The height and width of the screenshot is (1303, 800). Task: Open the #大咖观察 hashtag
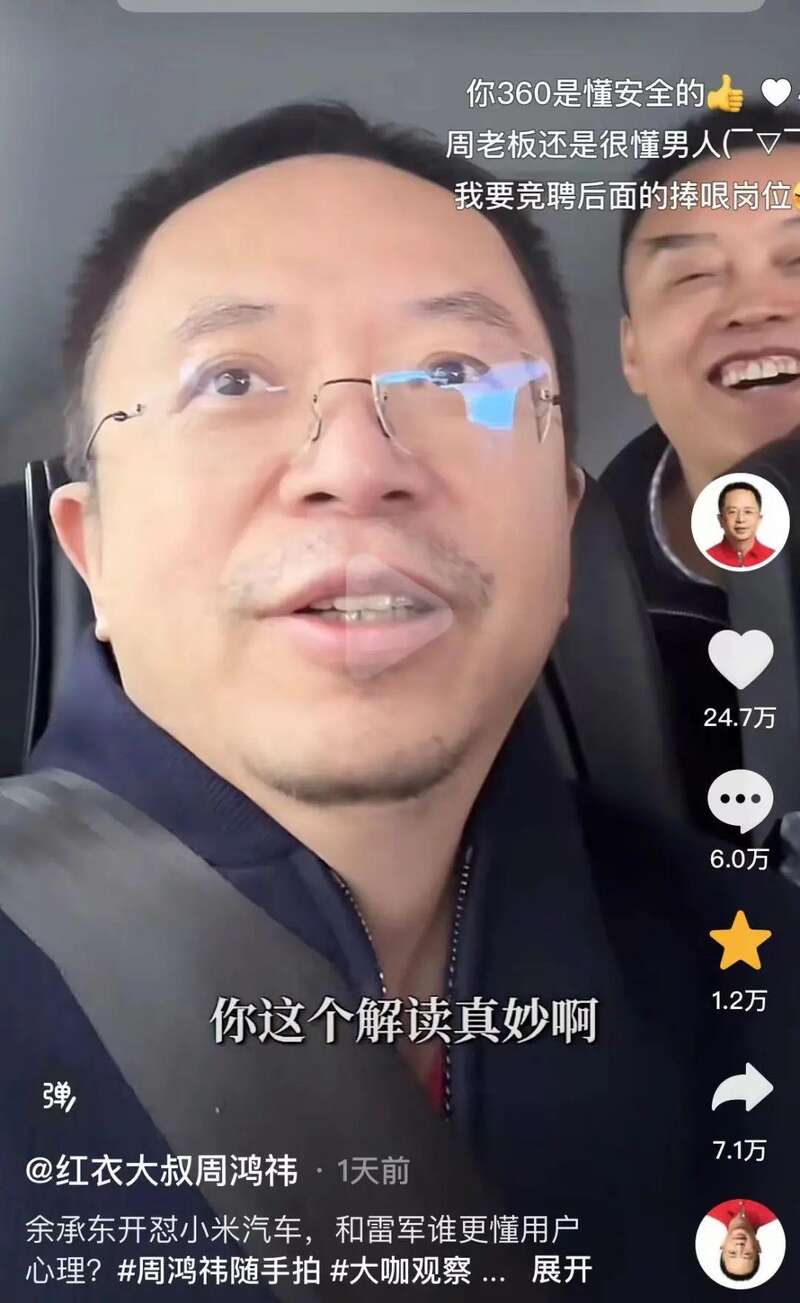(402, 1270)
